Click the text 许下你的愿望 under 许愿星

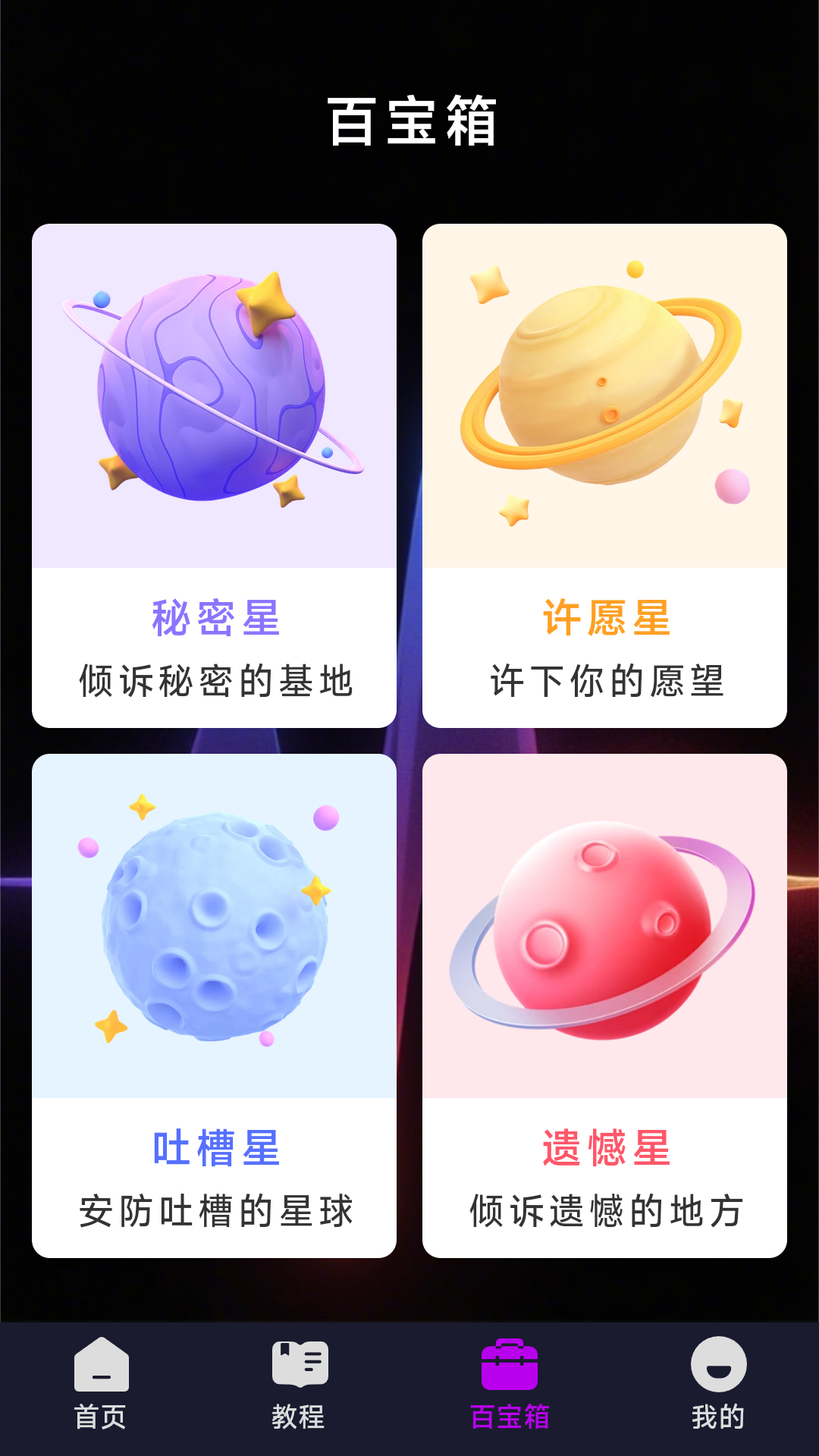click(x=603, y=681)
